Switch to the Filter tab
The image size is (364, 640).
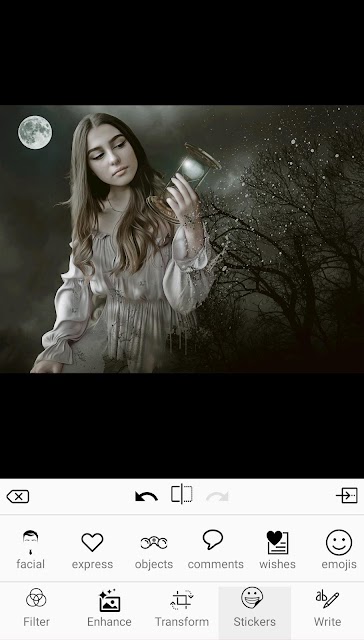click(36, 608)
